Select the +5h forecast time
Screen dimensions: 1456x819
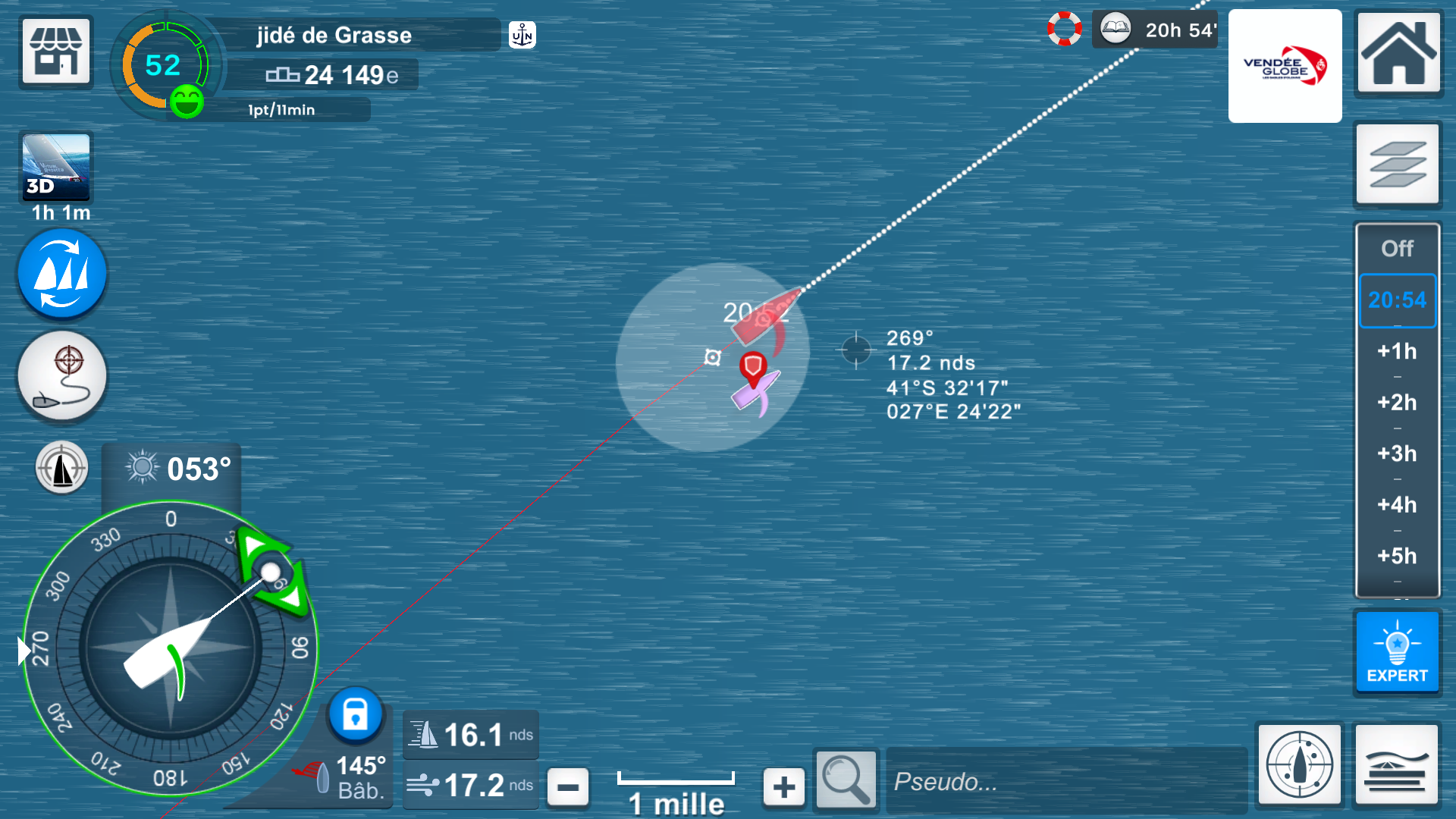pos(1397,557)
